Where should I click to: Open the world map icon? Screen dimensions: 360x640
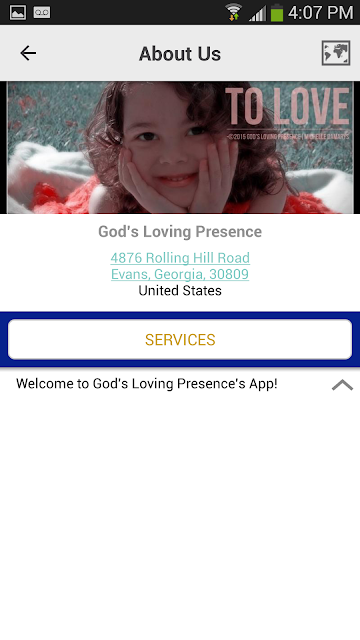pos(336,53)
